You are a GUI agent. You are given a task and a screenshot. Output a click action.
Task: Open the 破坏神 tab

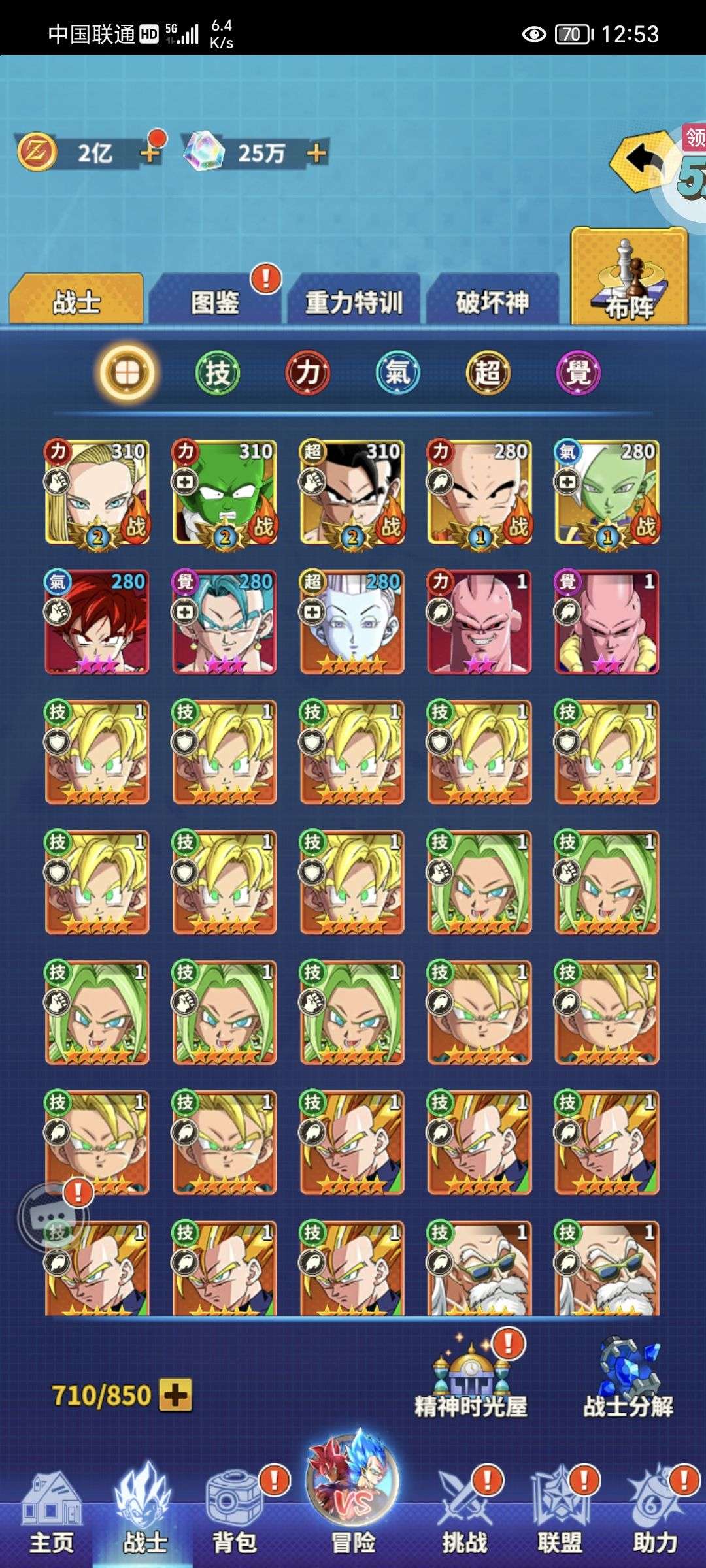[492, 301]
